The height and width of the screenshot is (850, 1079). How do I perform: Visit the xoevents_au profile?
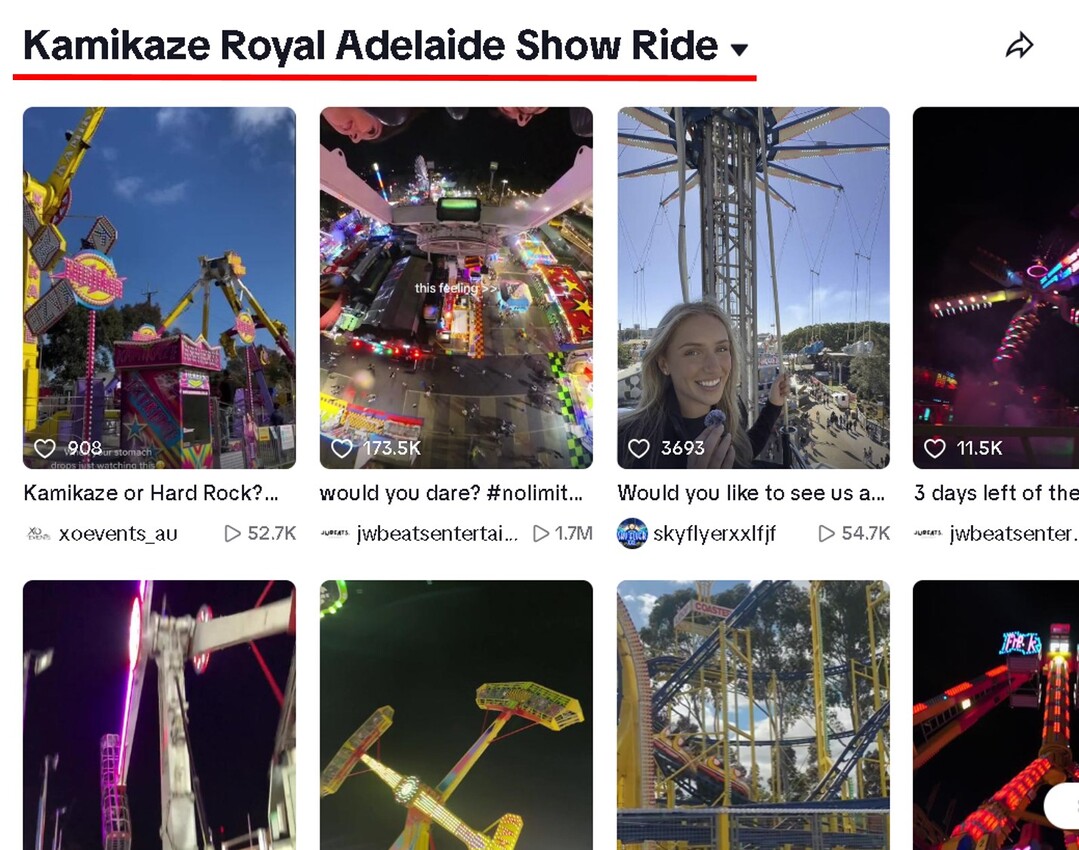click(117, 534)
